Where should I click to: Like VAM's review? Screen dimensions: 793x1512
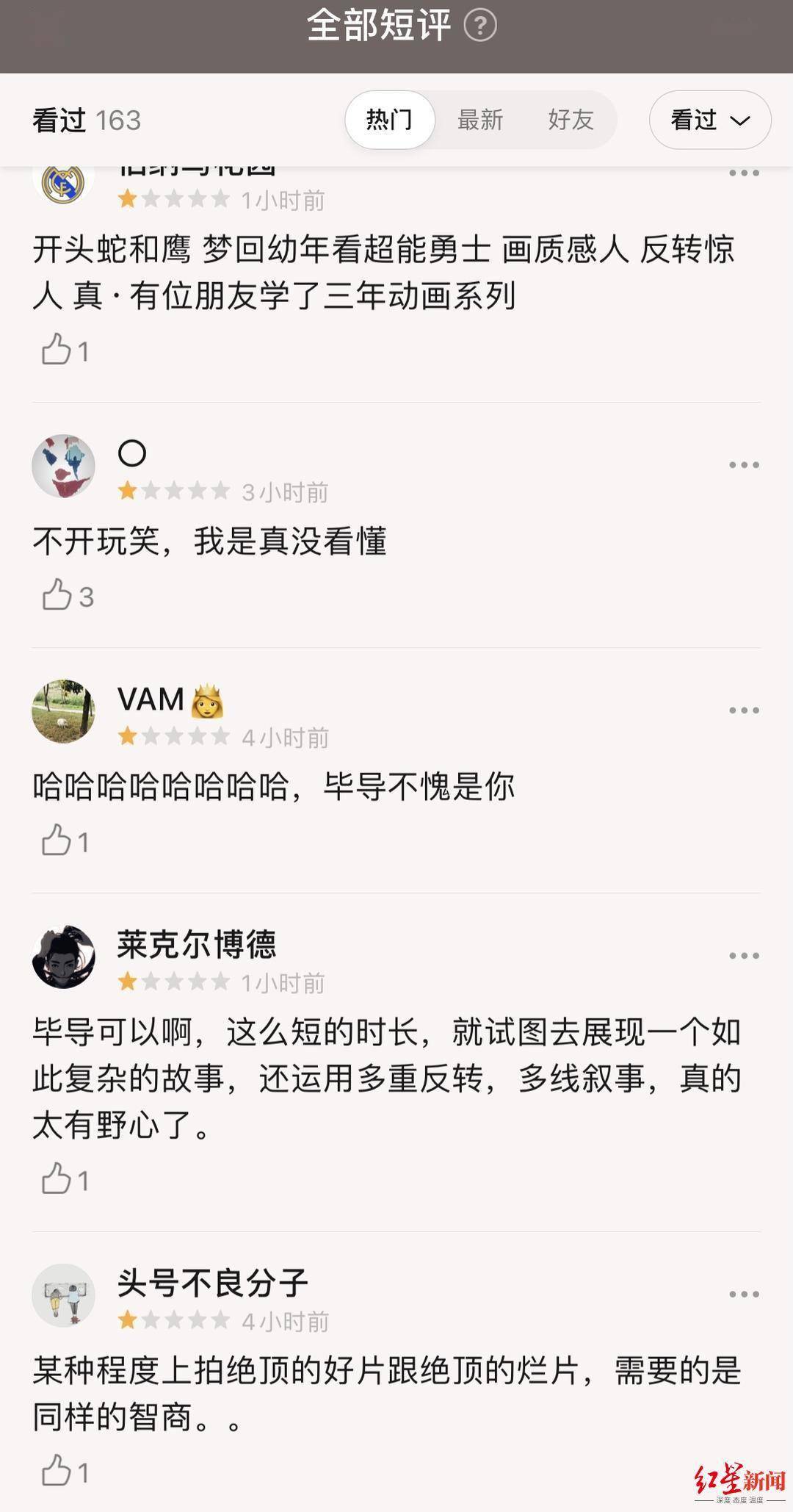[x=57, y=841]
